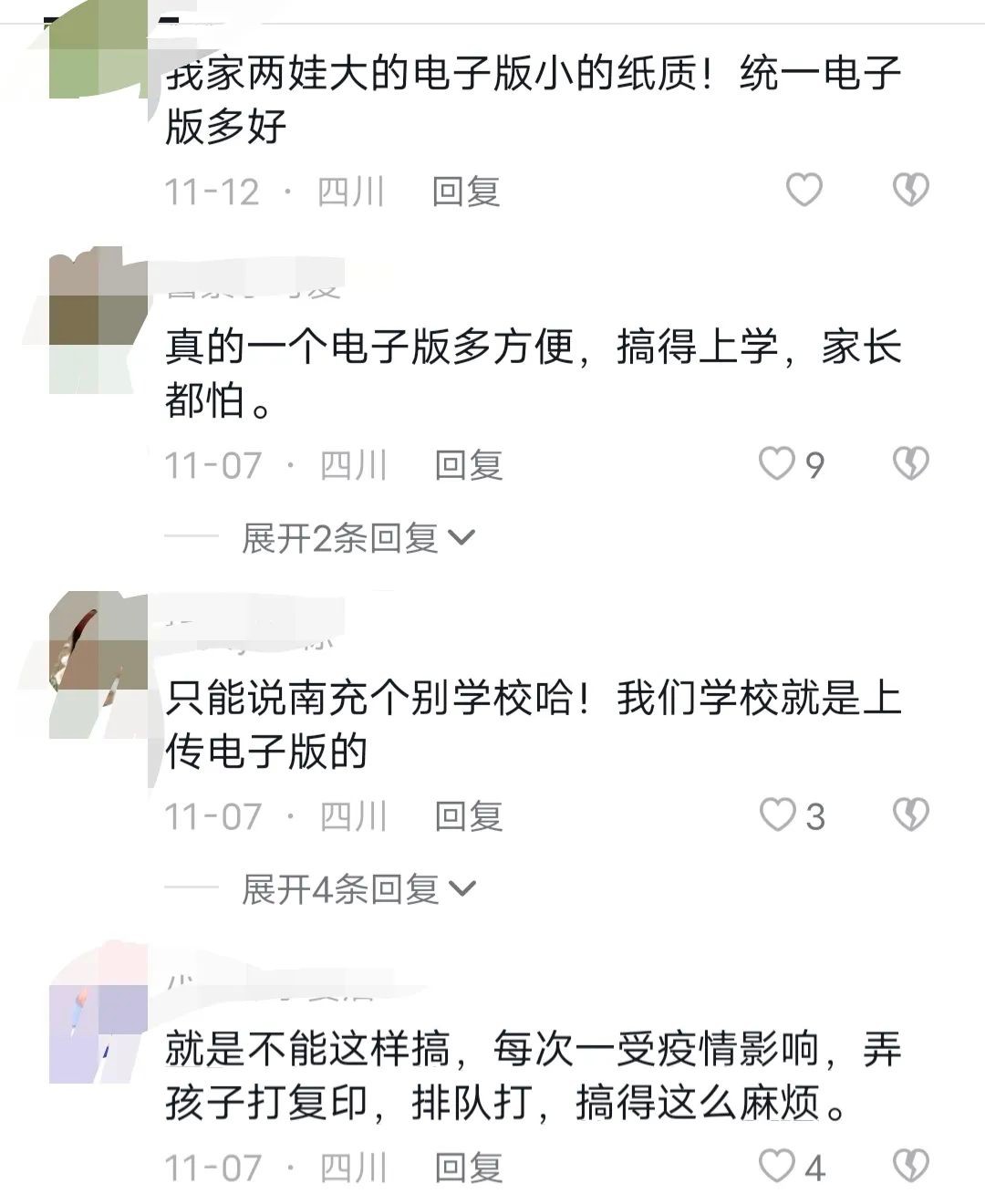This screenshot has width=985, height=1204.
Task: Dislike the comment about 孩子打复印
Action: coord(909,1166)
